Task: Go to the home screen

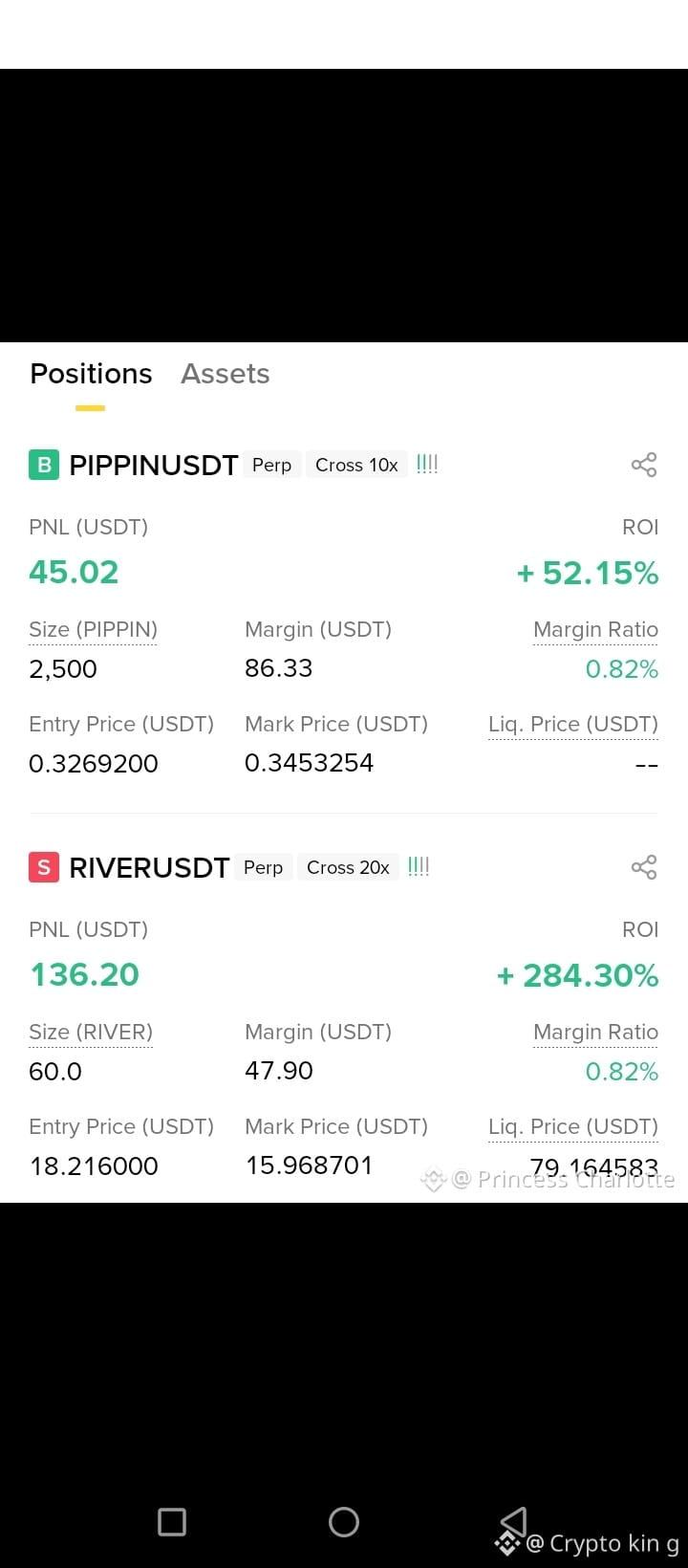Action: (344, 1522)
